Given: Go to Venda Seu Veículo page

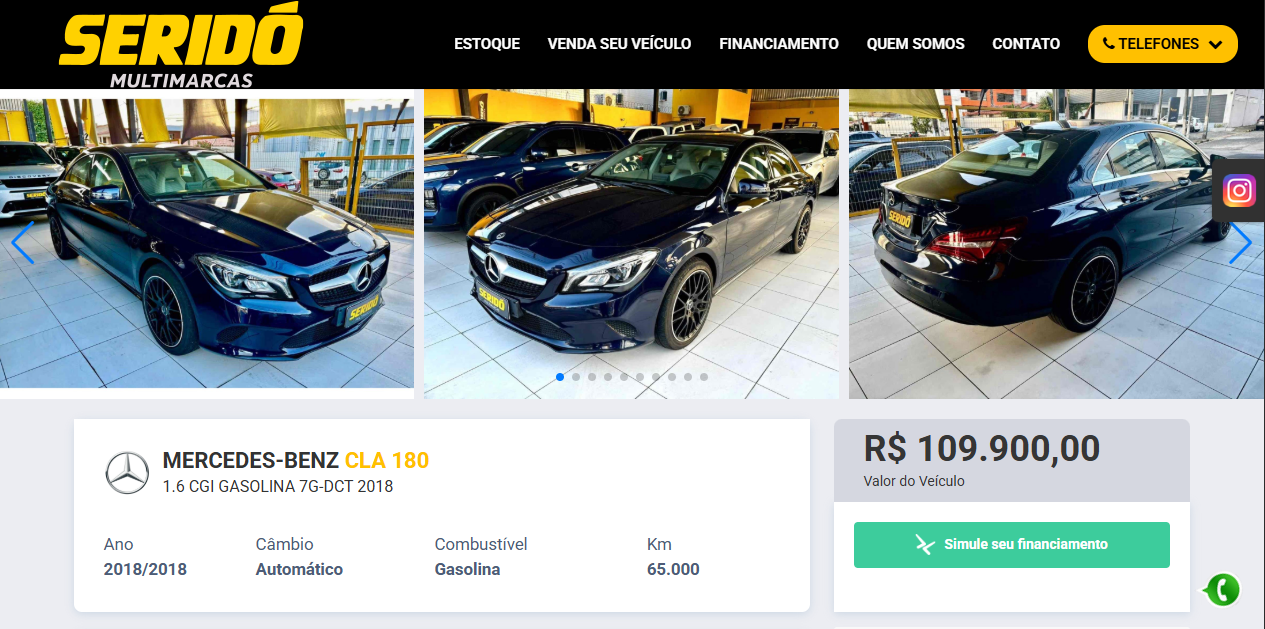Looking at the screenshot, I should (x=619, y=44).
